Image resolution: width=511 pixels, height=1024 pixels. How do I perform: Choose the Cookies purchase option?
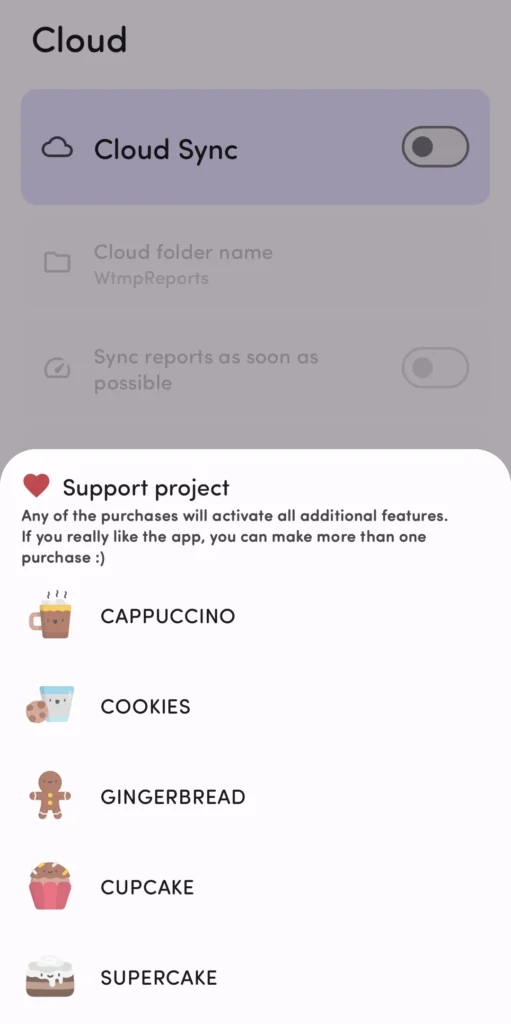point(255,706)
